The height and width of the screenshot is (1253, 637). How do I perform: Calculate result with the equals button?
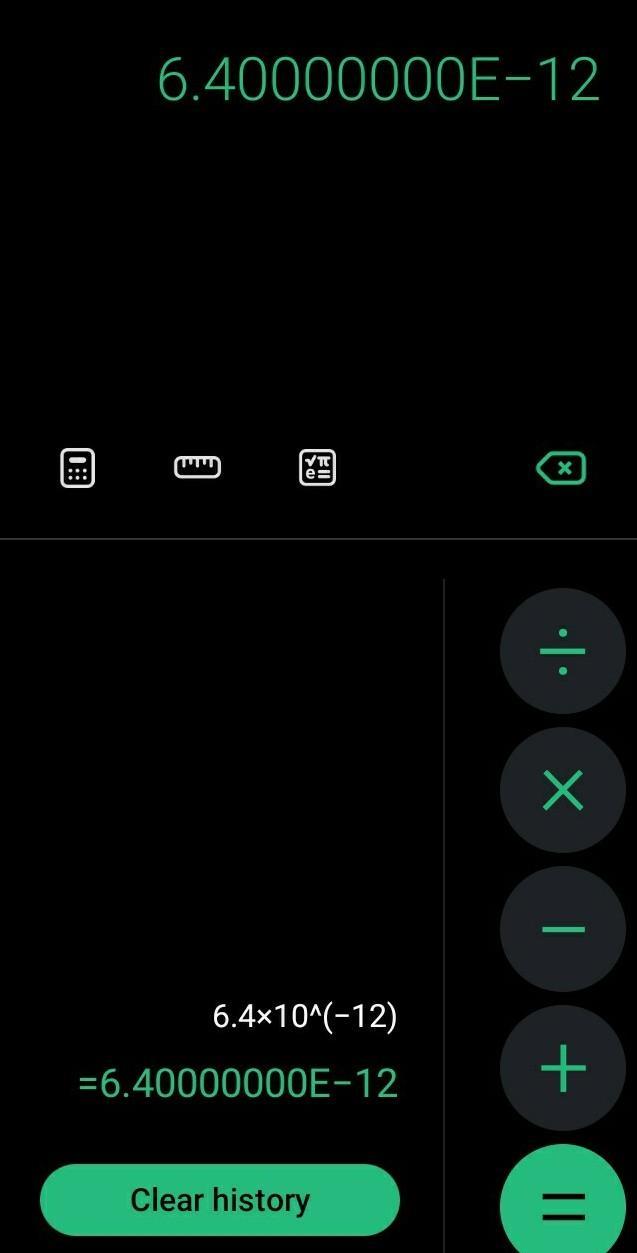coord(563,1199)
